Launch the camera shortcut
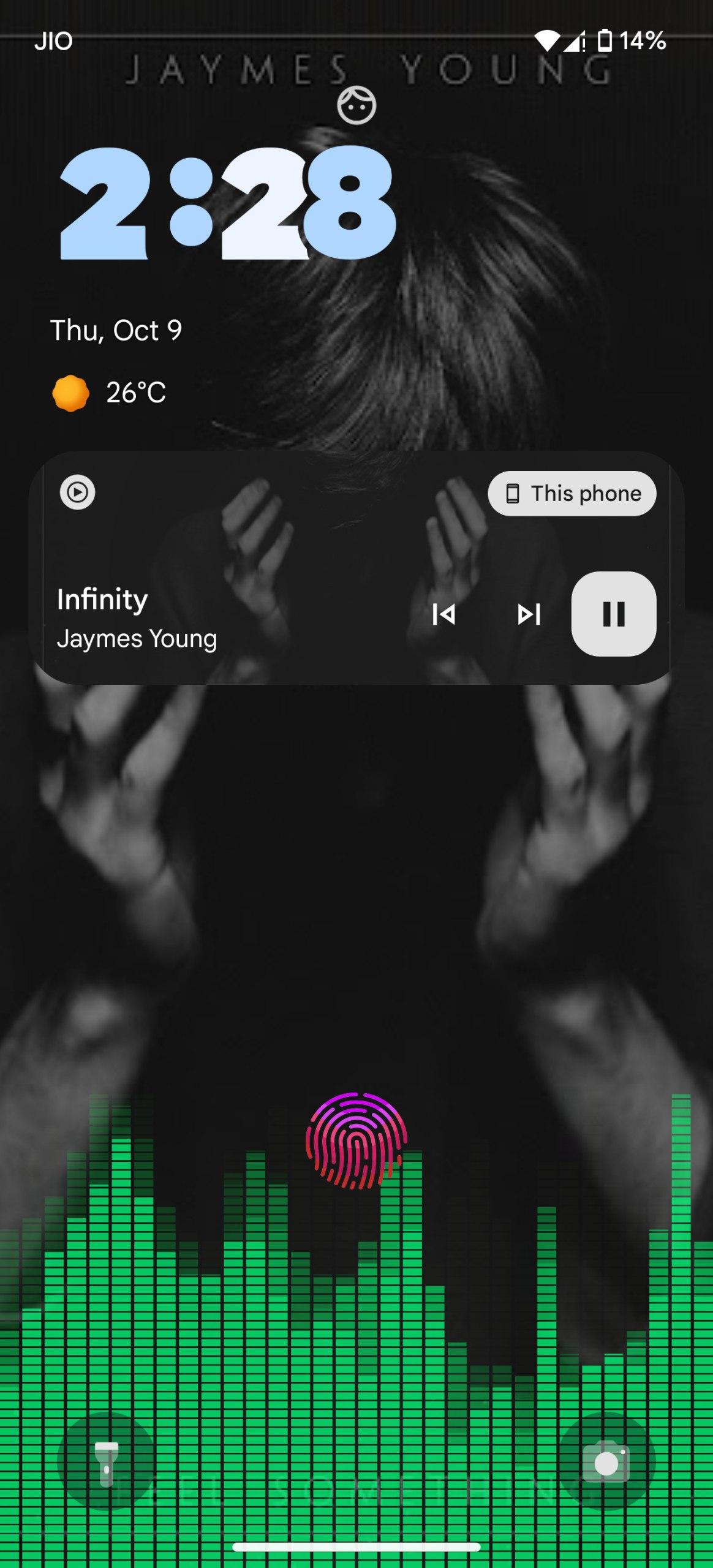Image resolution: width=713 pixels, height=1568 pixels. click(606, 1461)
